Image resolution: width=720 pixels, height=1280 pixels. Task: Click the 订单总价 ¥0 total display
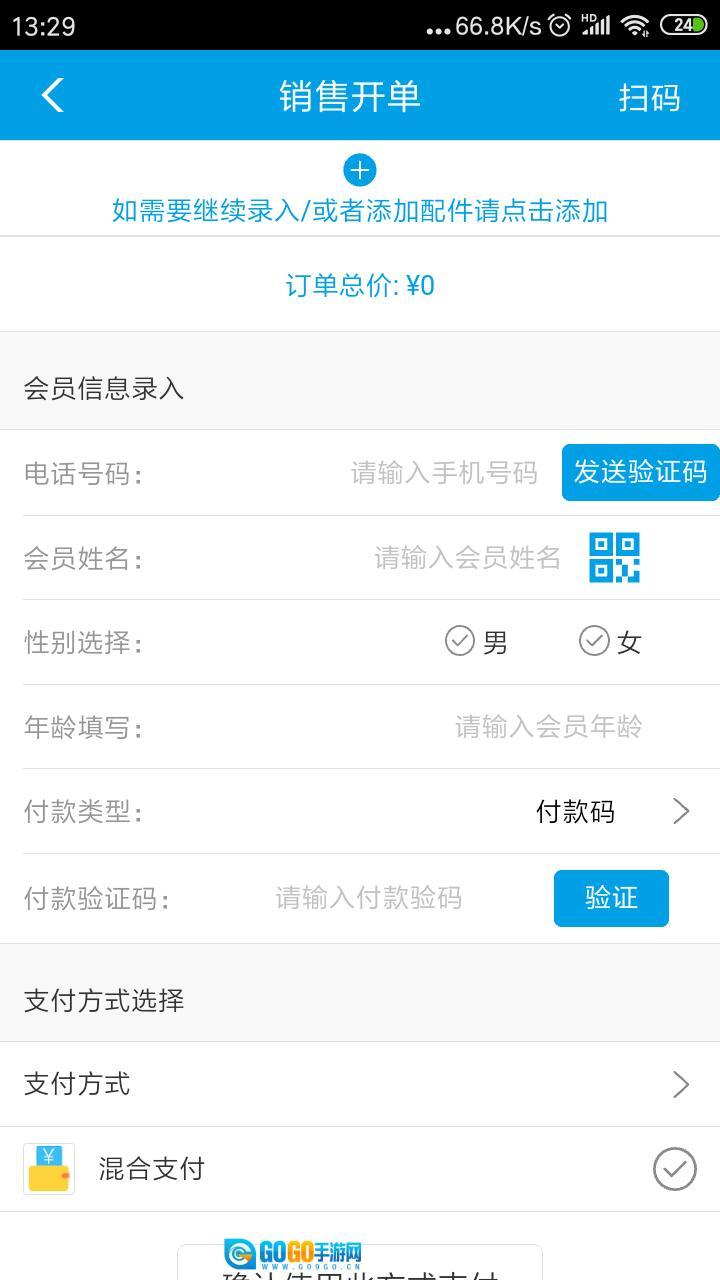pos(360,285)
